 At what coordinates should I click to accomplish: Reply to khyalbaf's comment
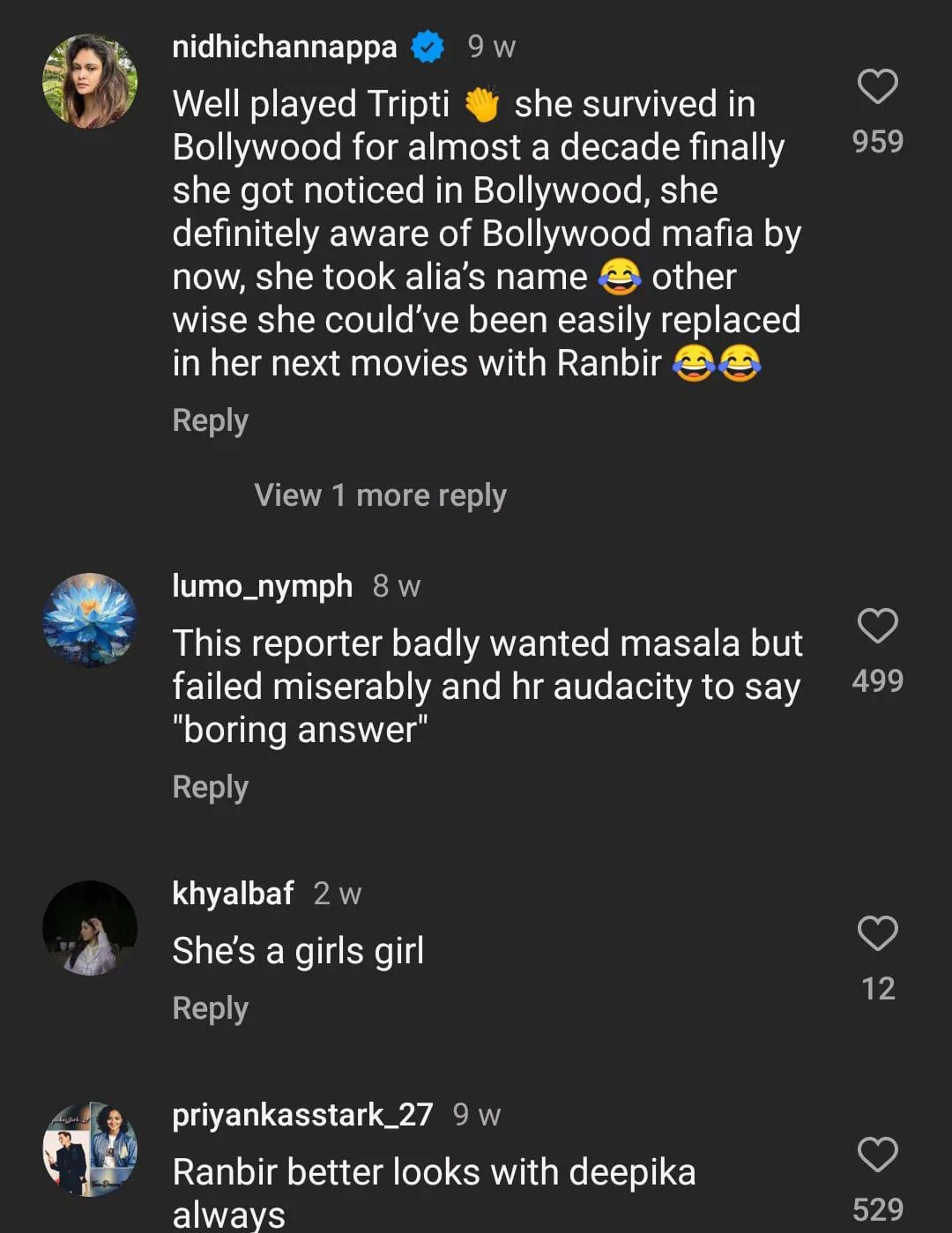[210, 1008]
